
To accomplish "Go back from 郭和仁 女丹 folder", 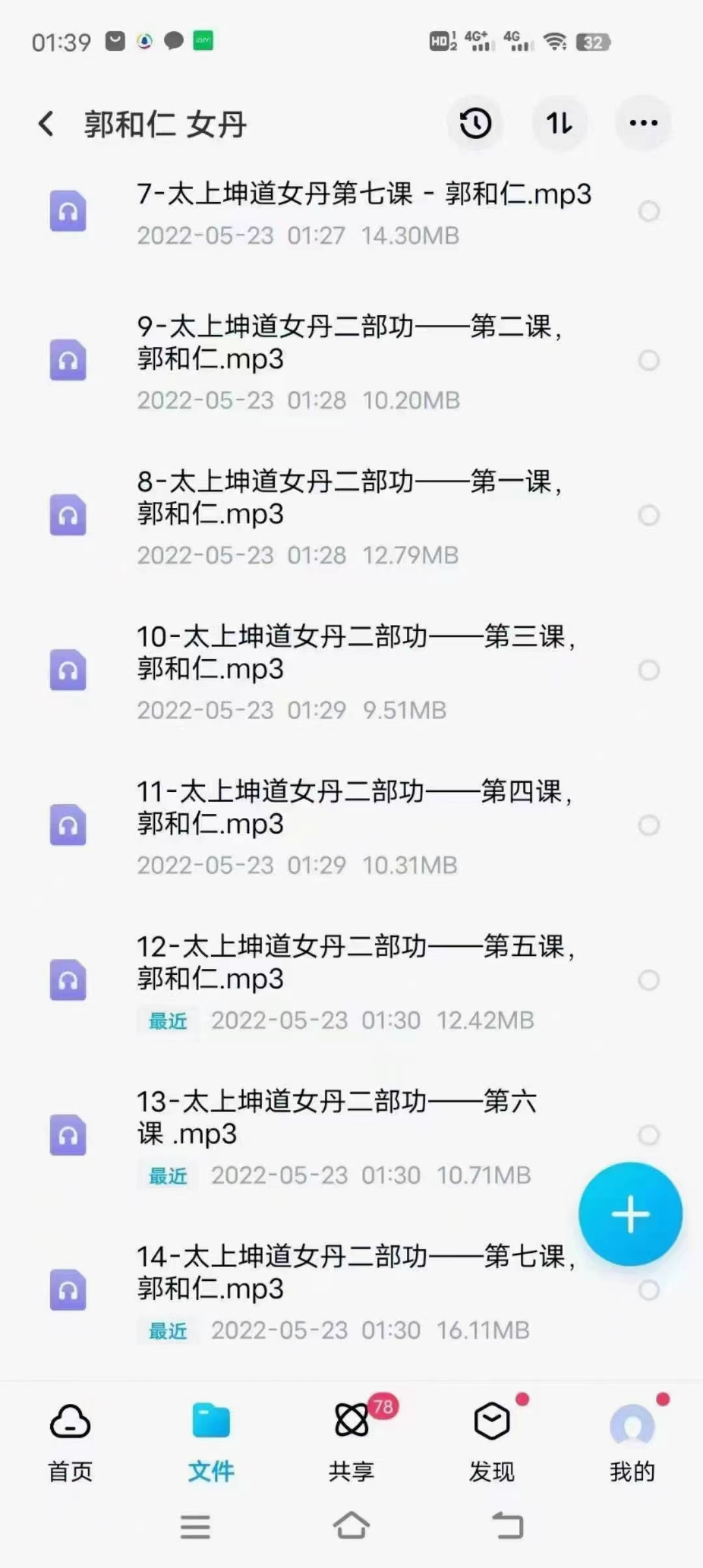I will pyautogui.click(x=46, y=124).
